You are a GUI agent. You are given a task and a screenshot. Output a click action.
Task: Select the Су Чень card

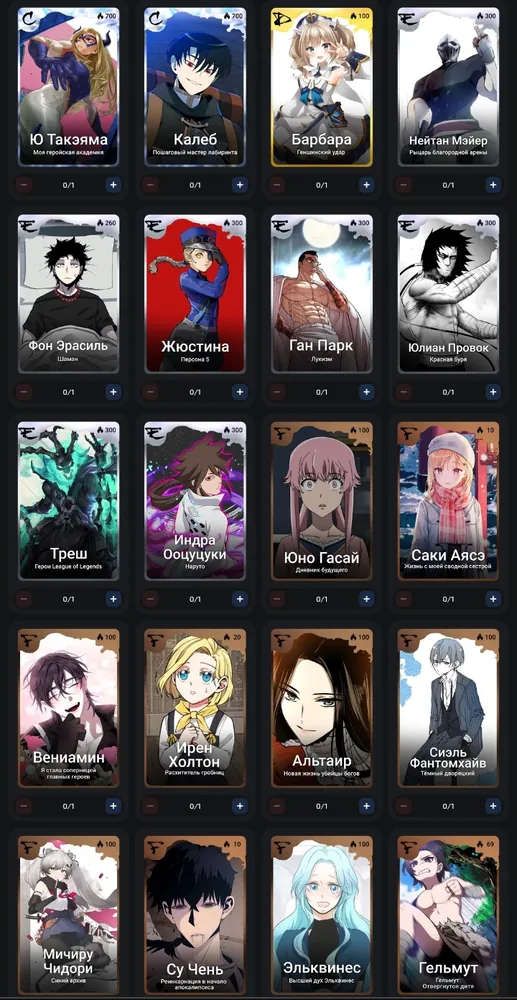(195, 915)
